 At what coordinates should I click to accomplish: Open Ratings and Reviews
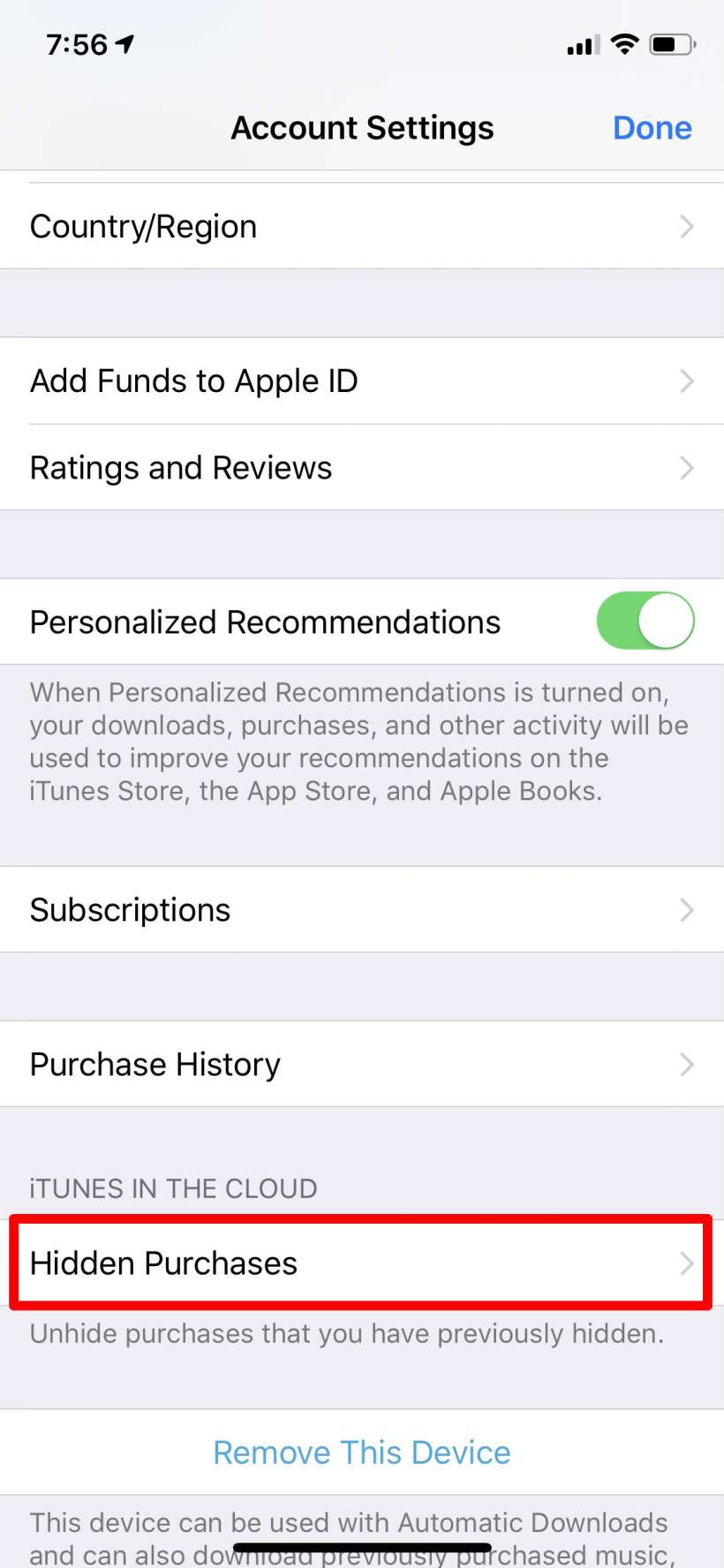(x=362, y=468)
